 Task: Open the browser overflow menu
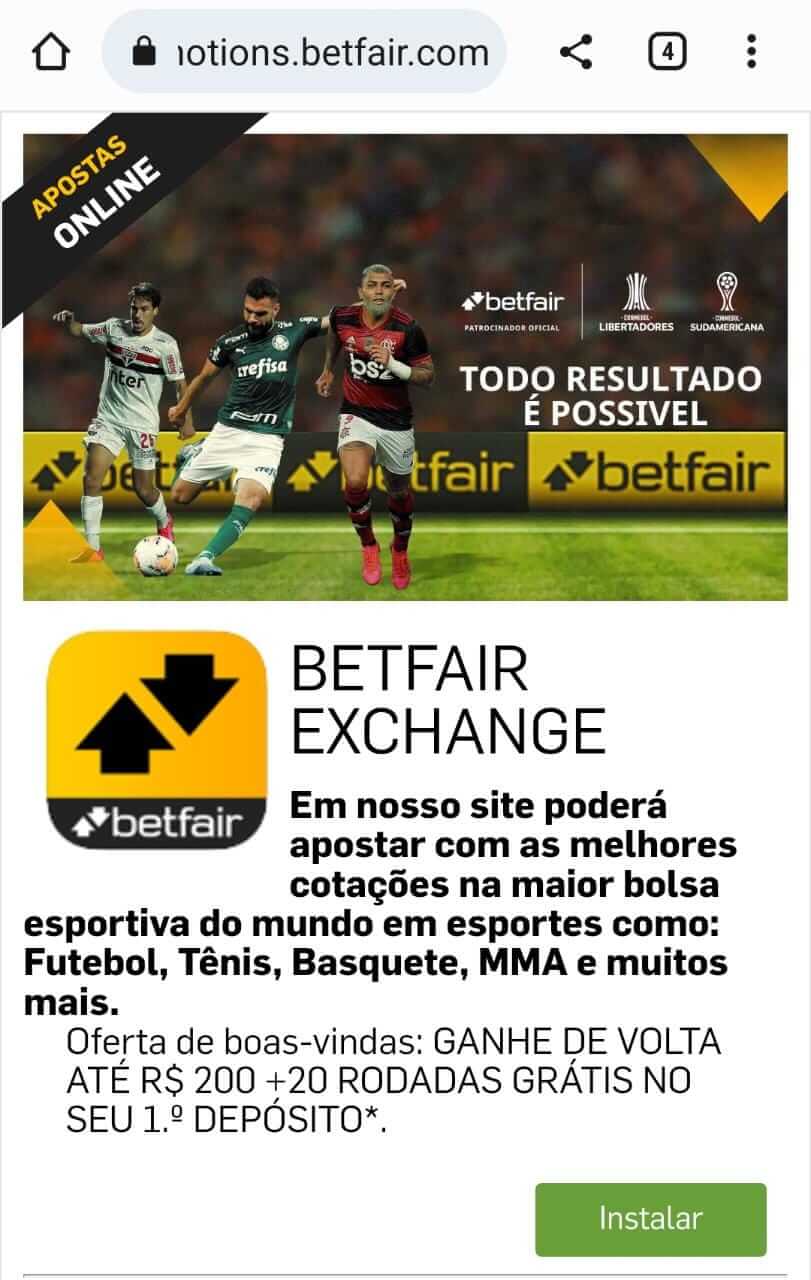pos(751,52)
